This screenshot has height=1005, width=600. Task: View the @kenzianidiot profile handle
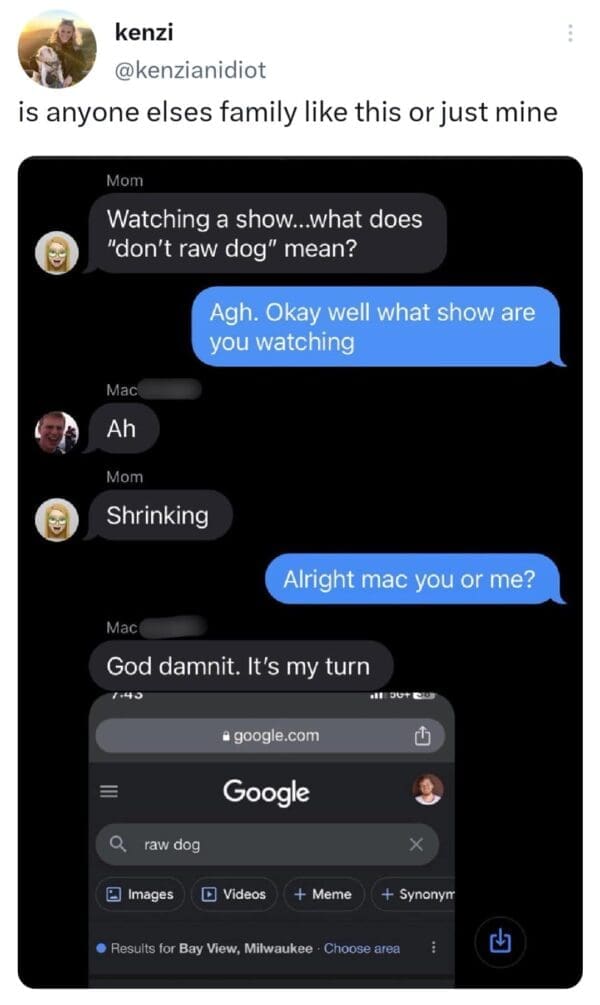point(190,69)
